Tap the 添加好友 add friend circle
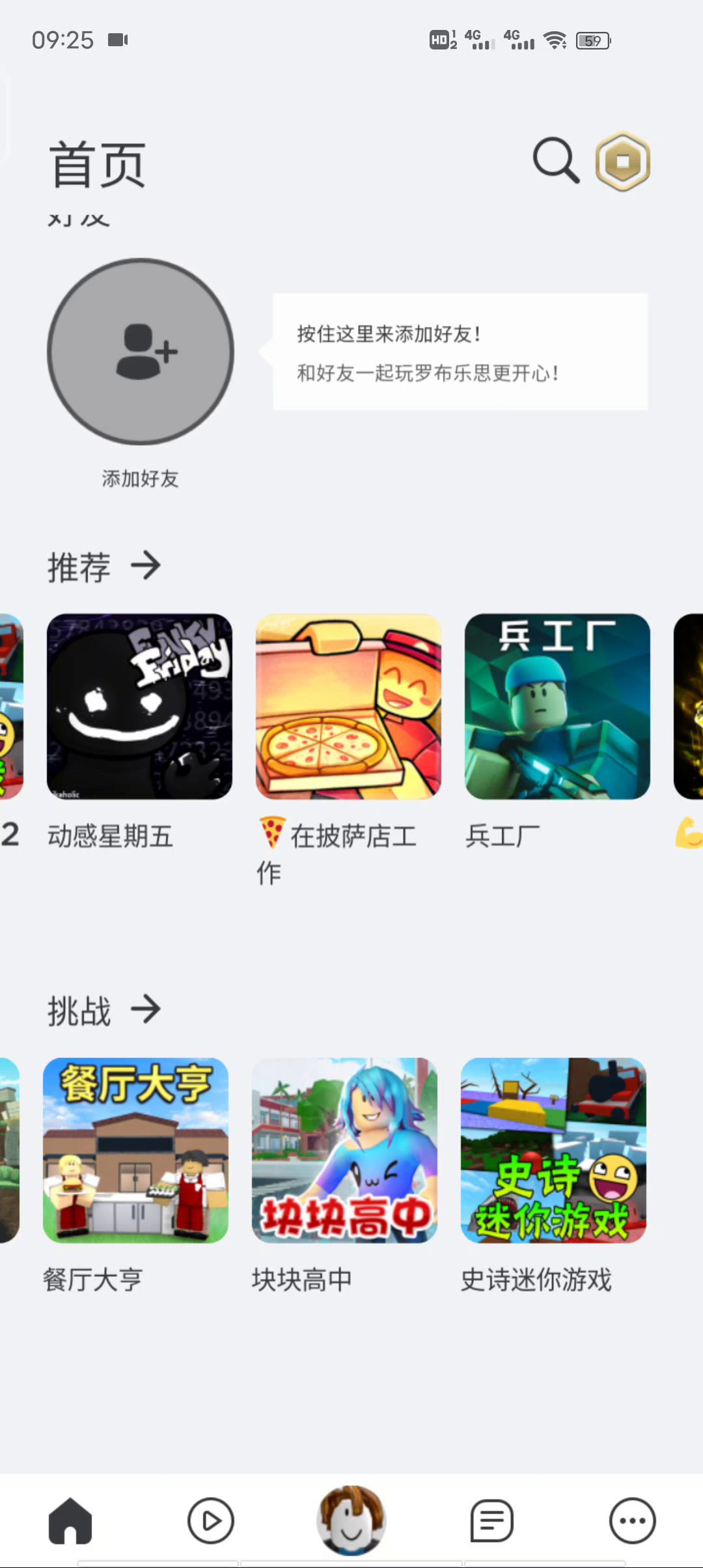703x1568 pixels. [141, 352]
